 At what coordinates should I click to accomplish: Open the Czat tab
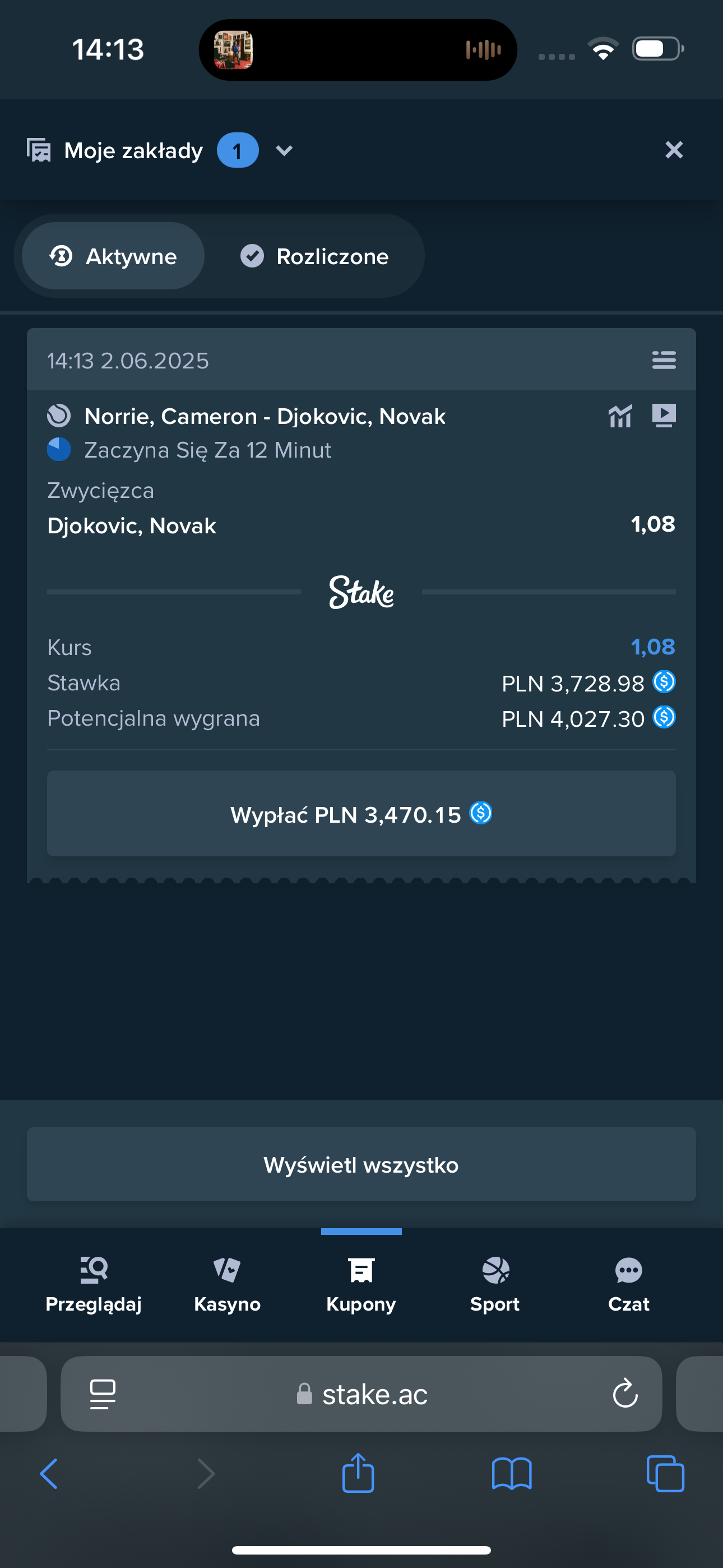(x=628, y=1281)
